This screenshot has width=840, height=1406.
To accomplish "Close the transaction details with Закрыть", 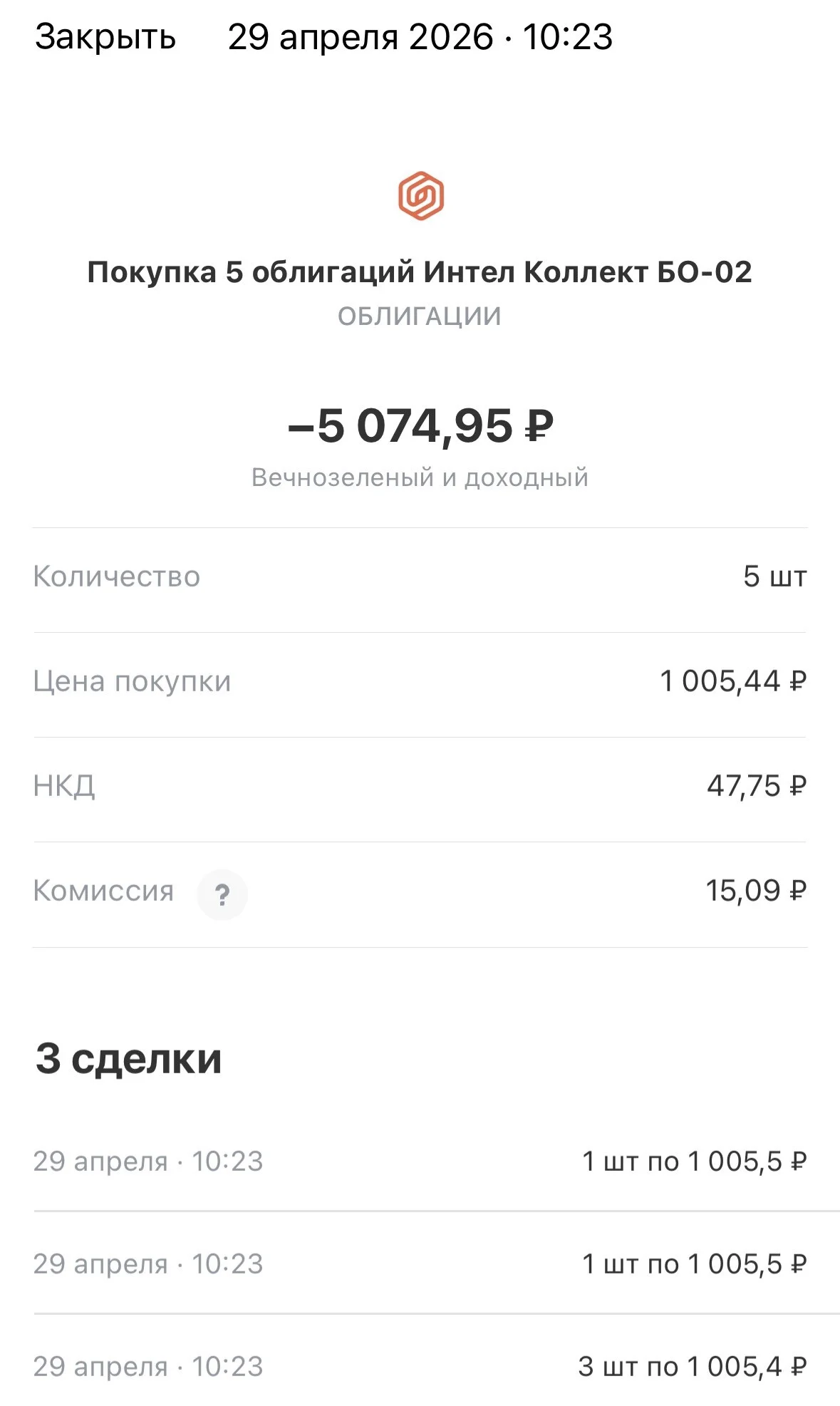I will (105, 37).
